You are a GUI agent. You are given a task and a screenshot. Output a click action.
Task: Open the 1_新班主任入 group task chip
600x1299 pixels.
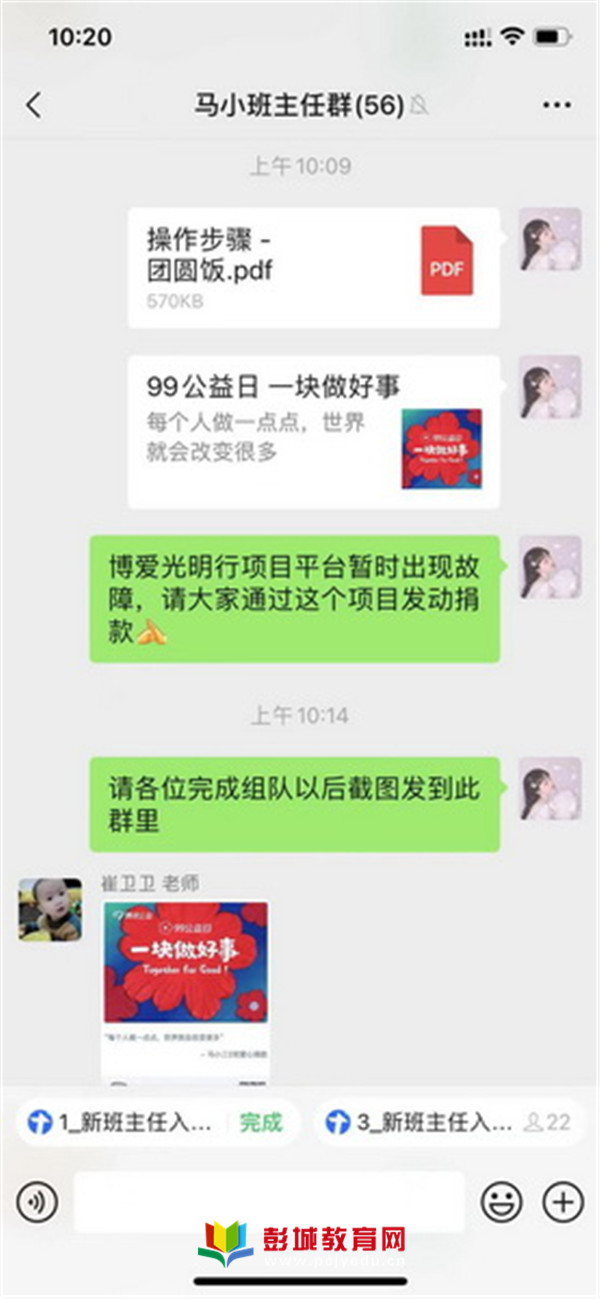[x=155, y=1122]
